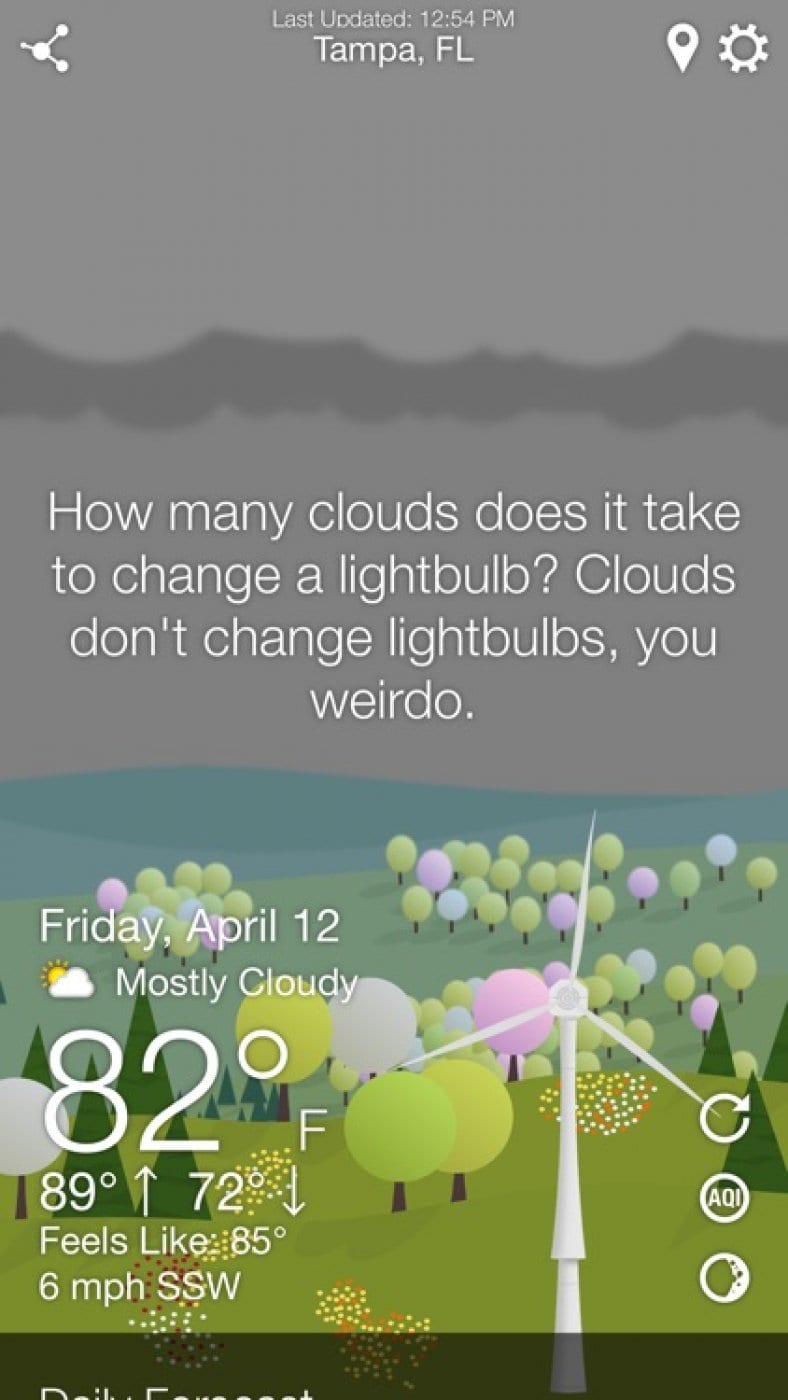
Task: Tap the Last Updated timestamp to refresh
Action: [394, 18]
